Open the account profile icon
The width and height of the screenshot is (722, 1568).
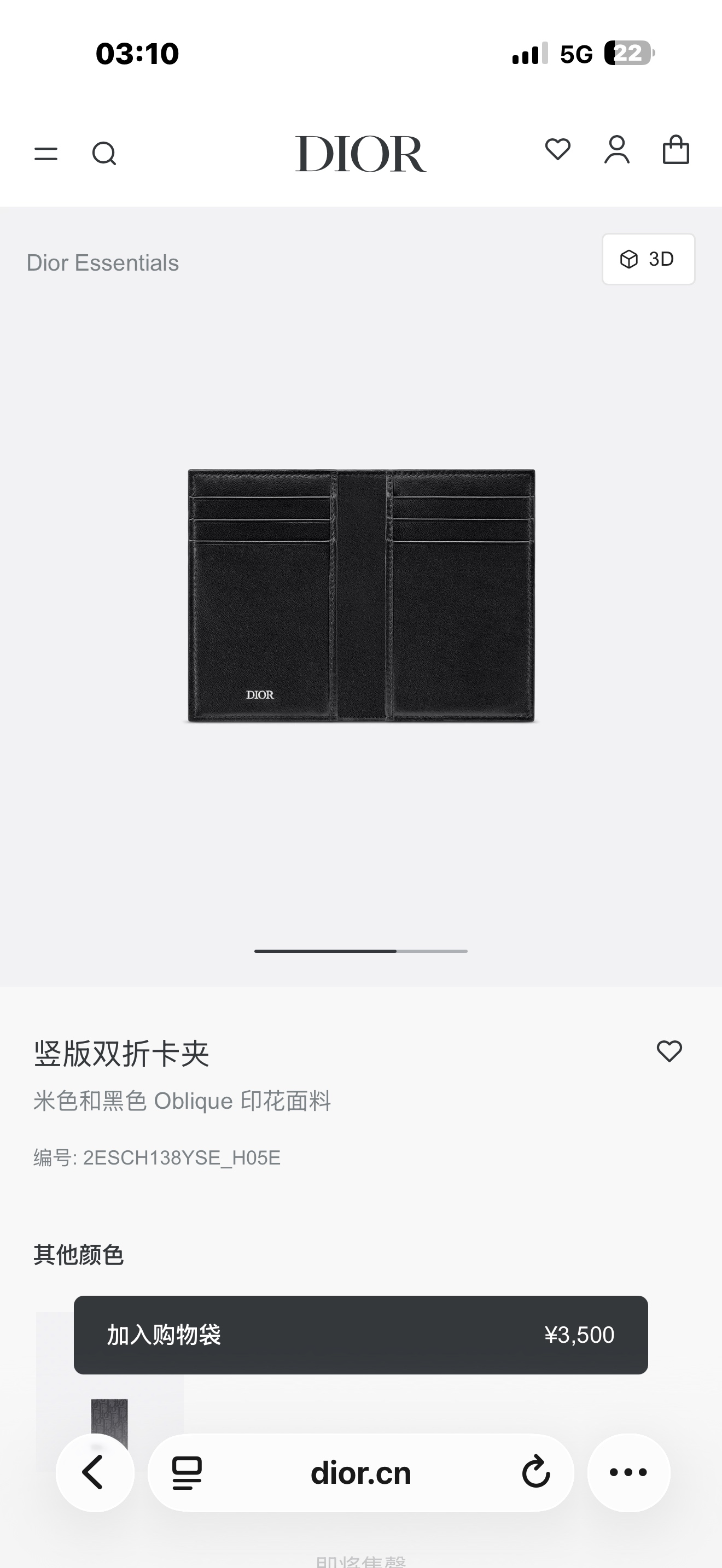tap(616, 150)
